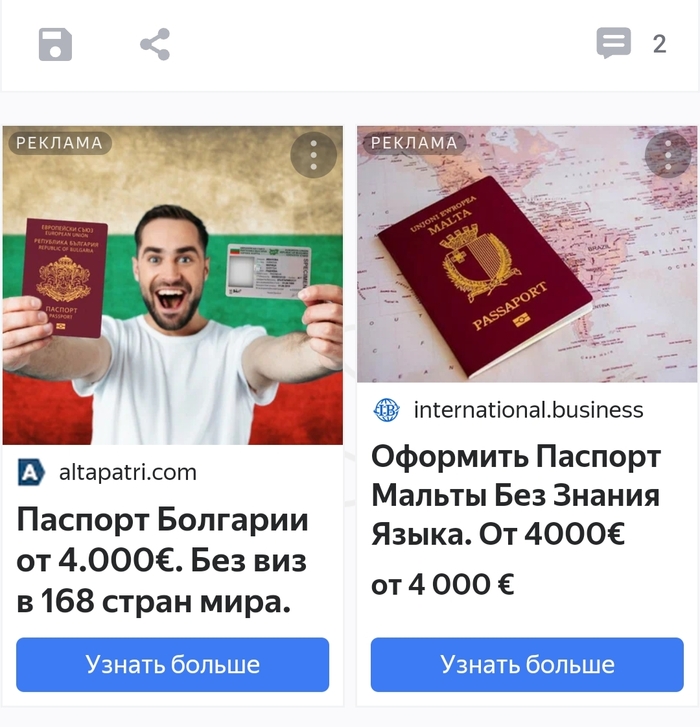The height and width of the screenshot is (727, 700).
Task: Visit altapatri.com advertiser link
Action: (127, 472)
